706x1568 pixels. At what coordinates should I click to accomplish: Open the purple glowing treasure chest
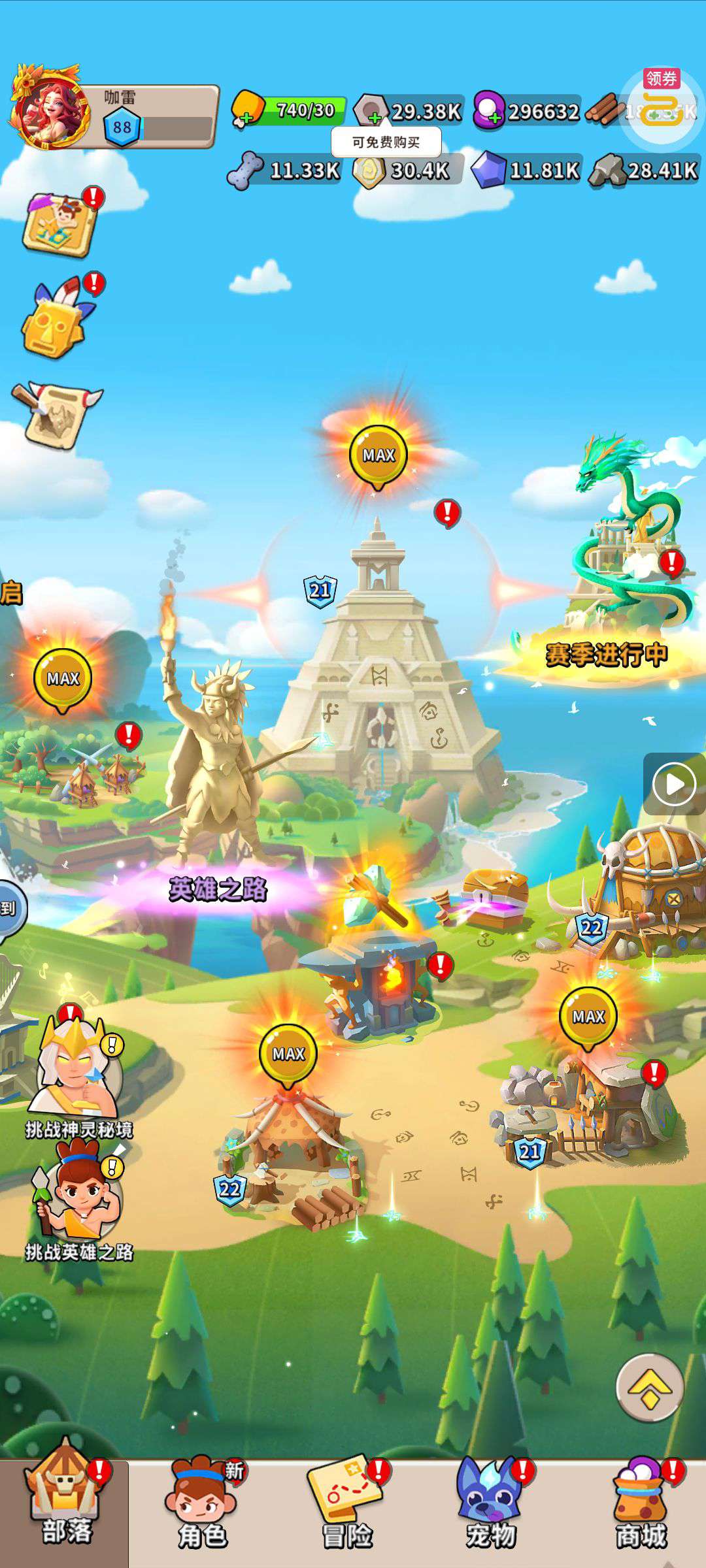tap(494, 898)
